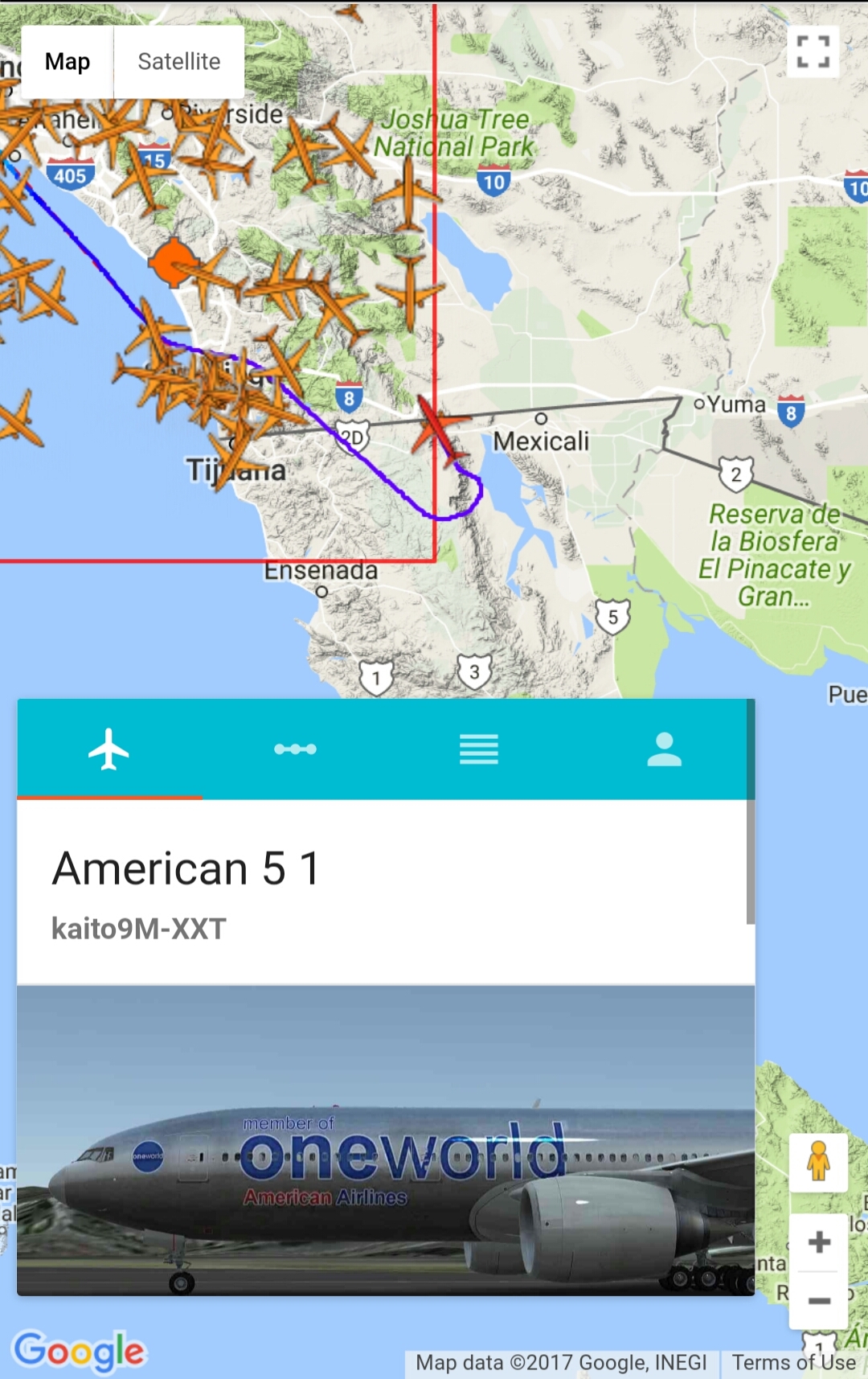
Task: Open the pilot profile tab
Action: click(x=664, y=749)
